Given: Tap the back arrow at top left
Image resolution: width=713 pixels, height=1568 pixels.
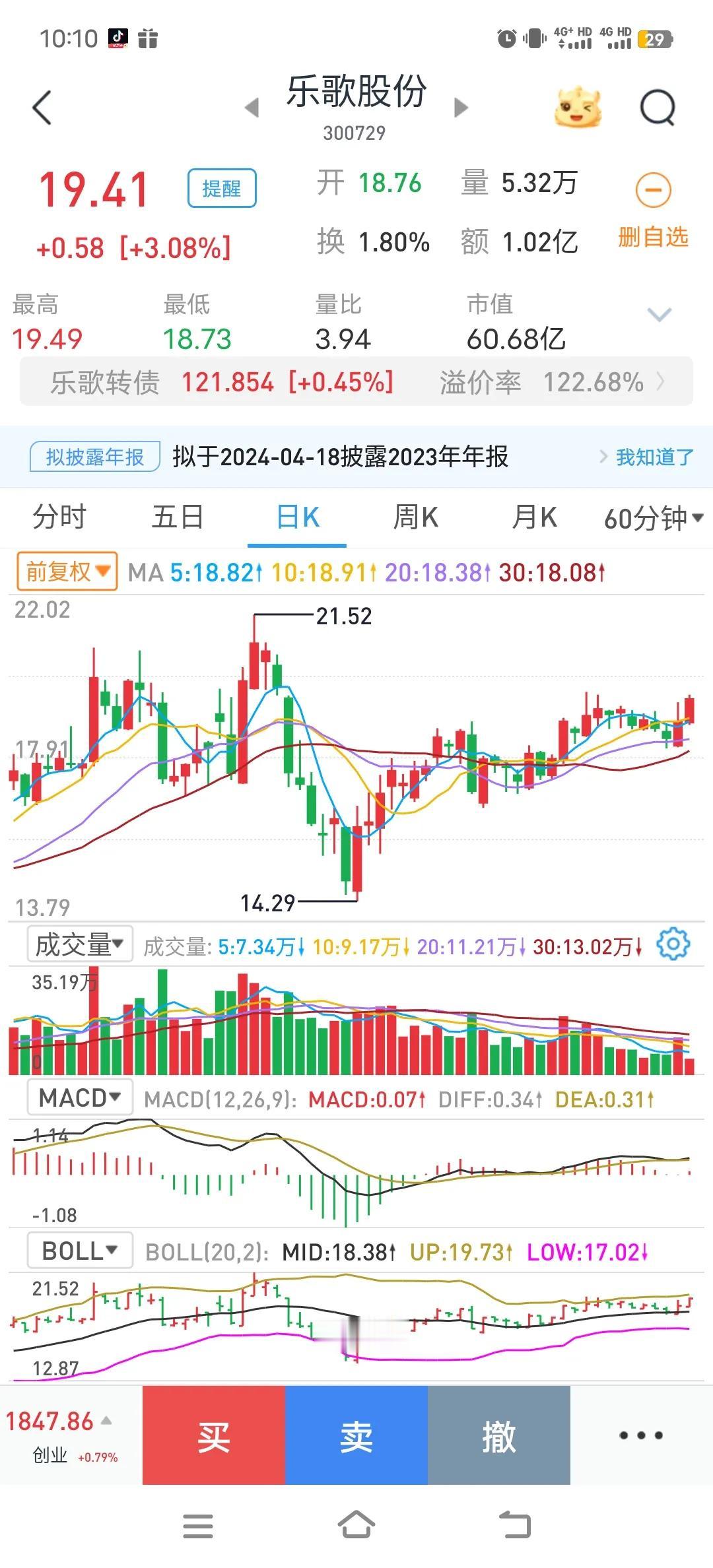Looking at the screenshot, I should click(42, 108).
